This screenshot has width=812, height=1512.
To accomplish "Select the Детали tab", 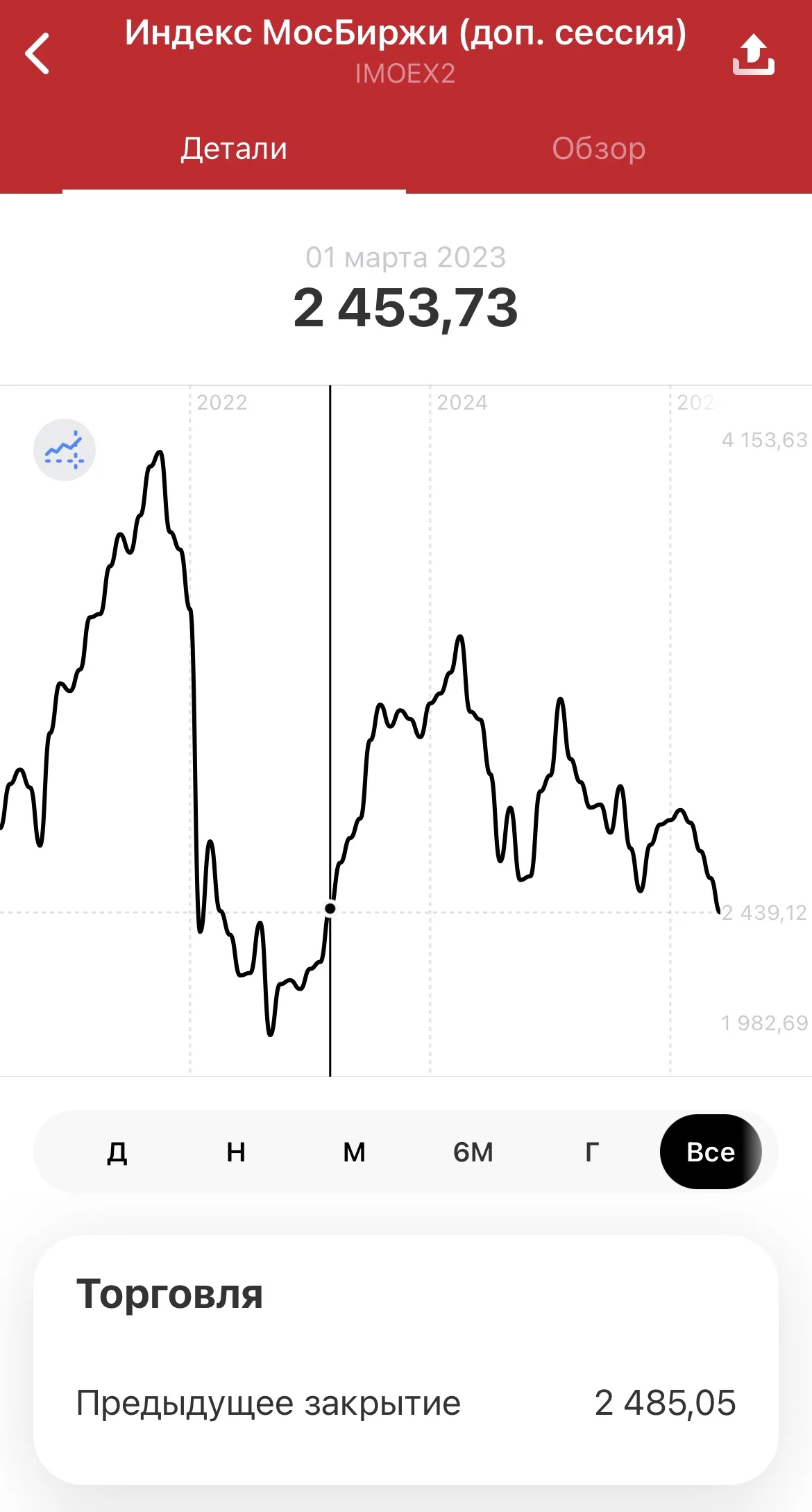I will [x=234, y=149].
